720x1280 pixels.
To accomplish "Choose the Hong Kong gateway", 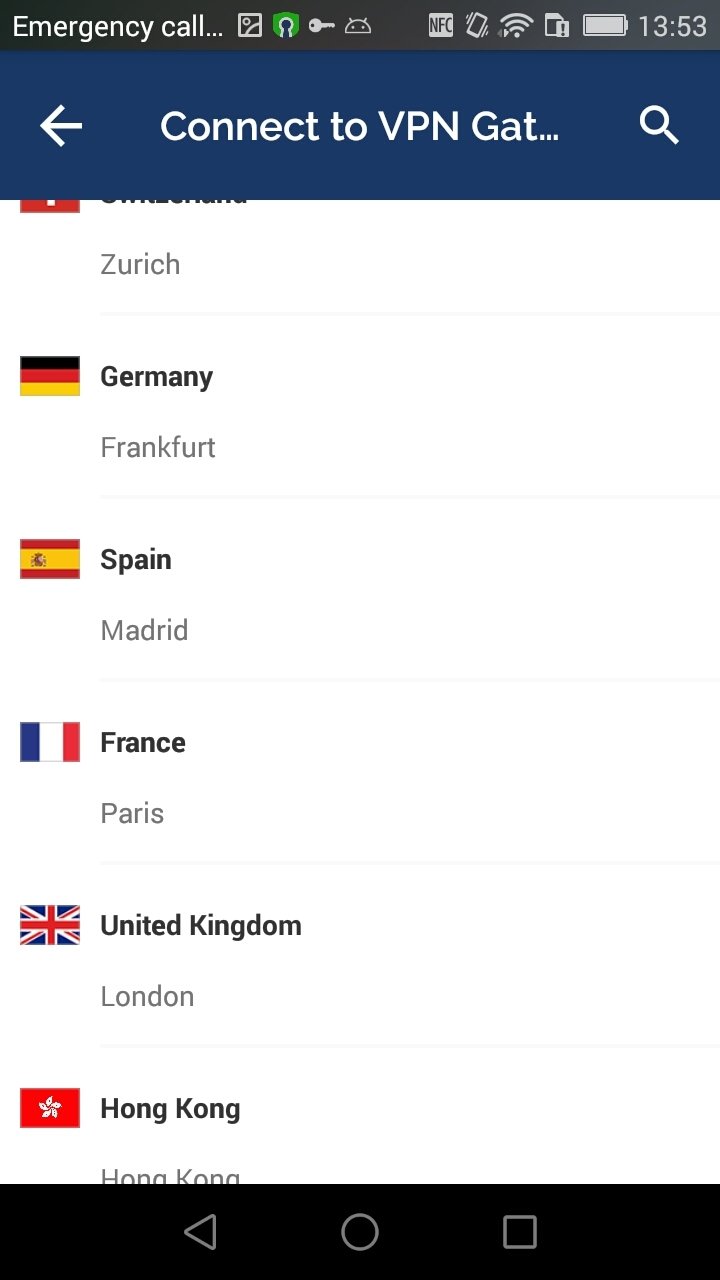I will coord(360,1116).
